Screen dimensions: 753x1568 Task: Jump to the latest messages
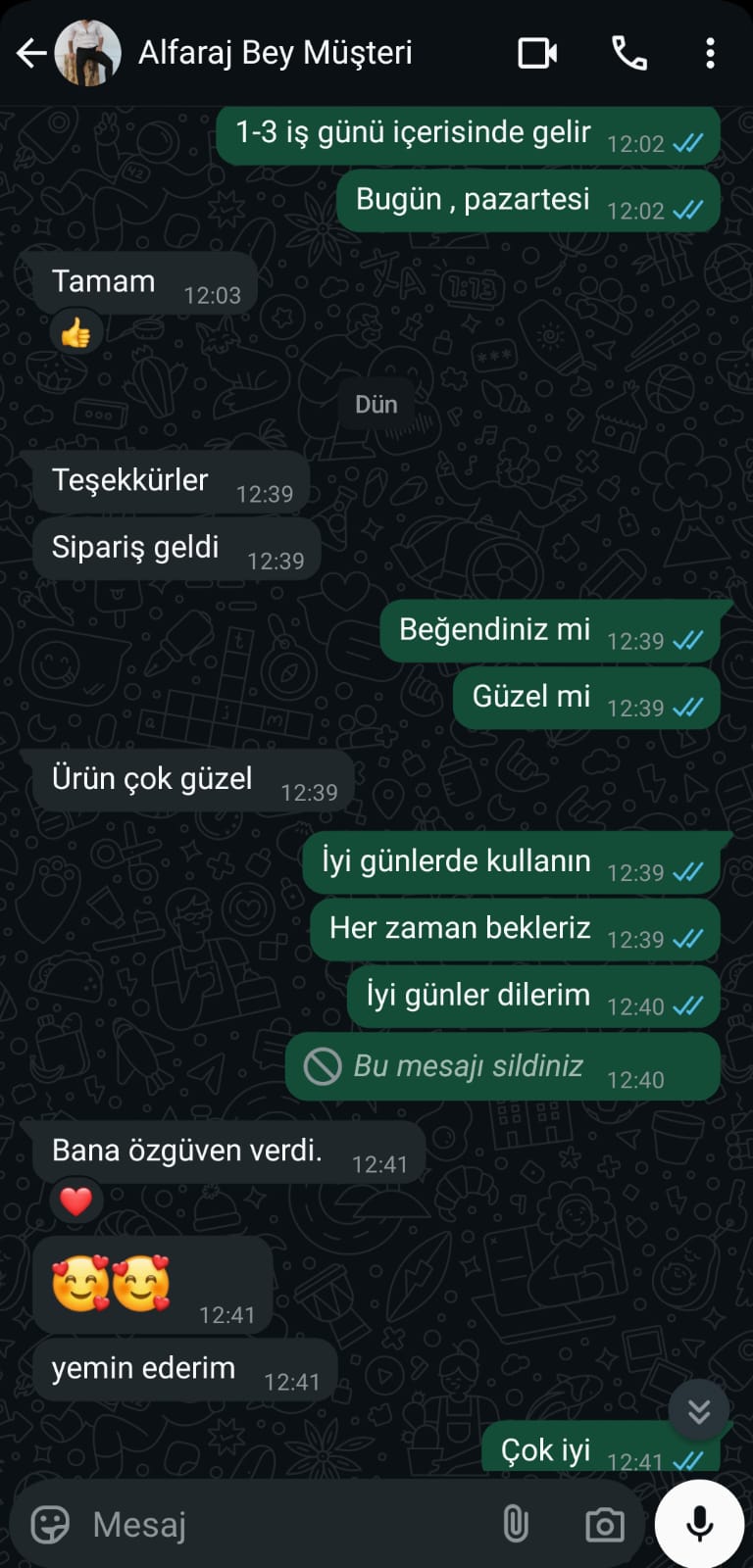pos(698,1410)
